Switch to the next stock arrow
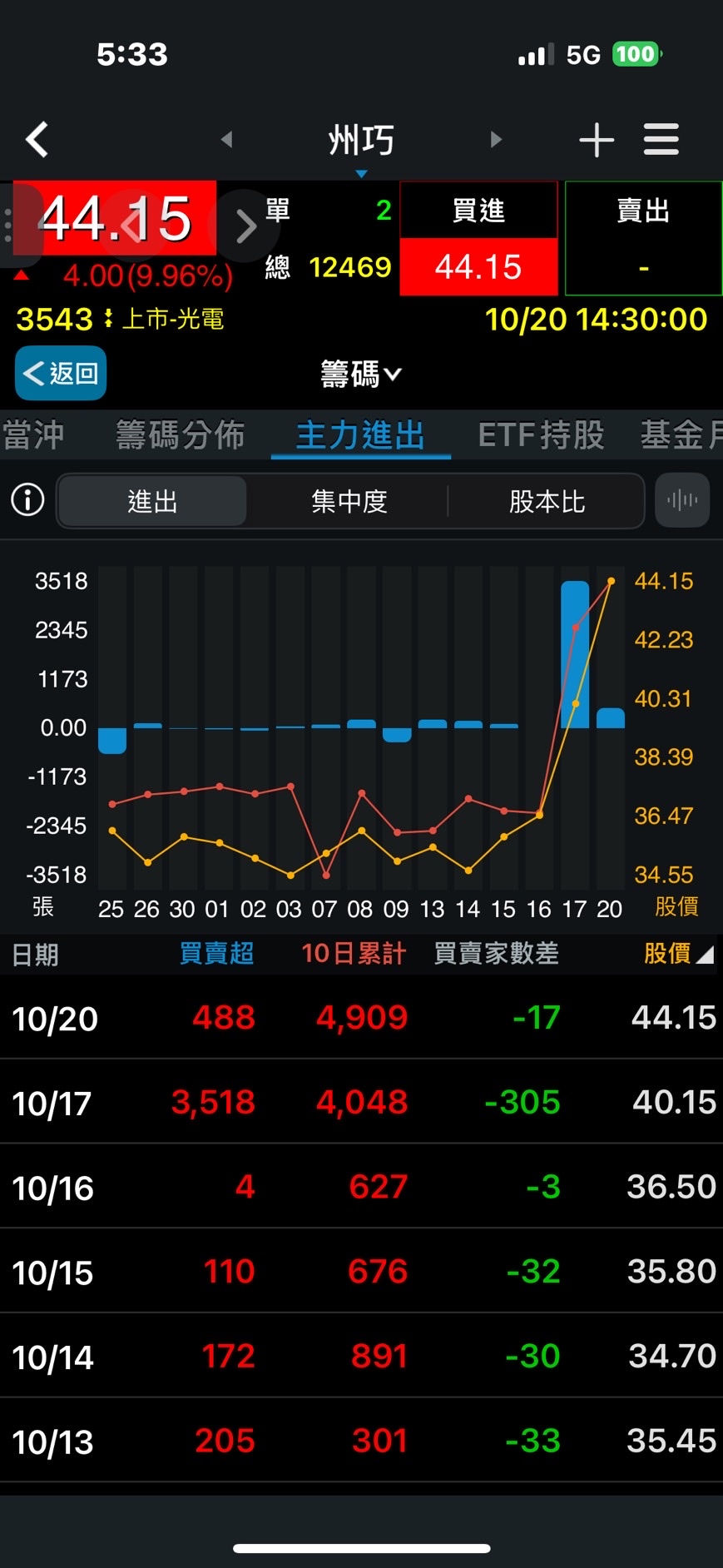 (496, 140)
